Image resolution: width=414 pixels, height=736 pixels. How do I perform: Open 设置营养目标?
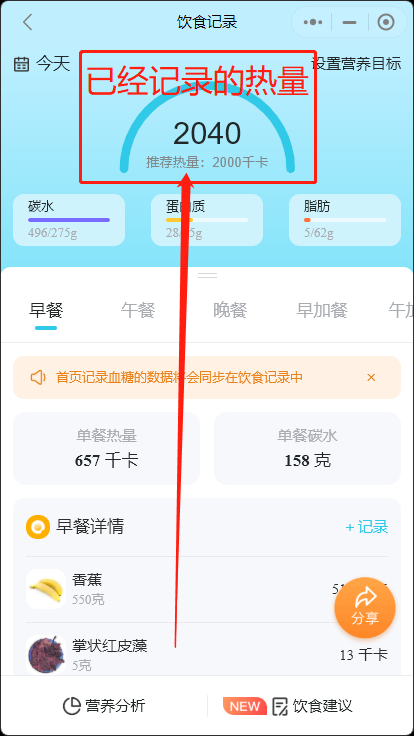[x=357, y=63]
